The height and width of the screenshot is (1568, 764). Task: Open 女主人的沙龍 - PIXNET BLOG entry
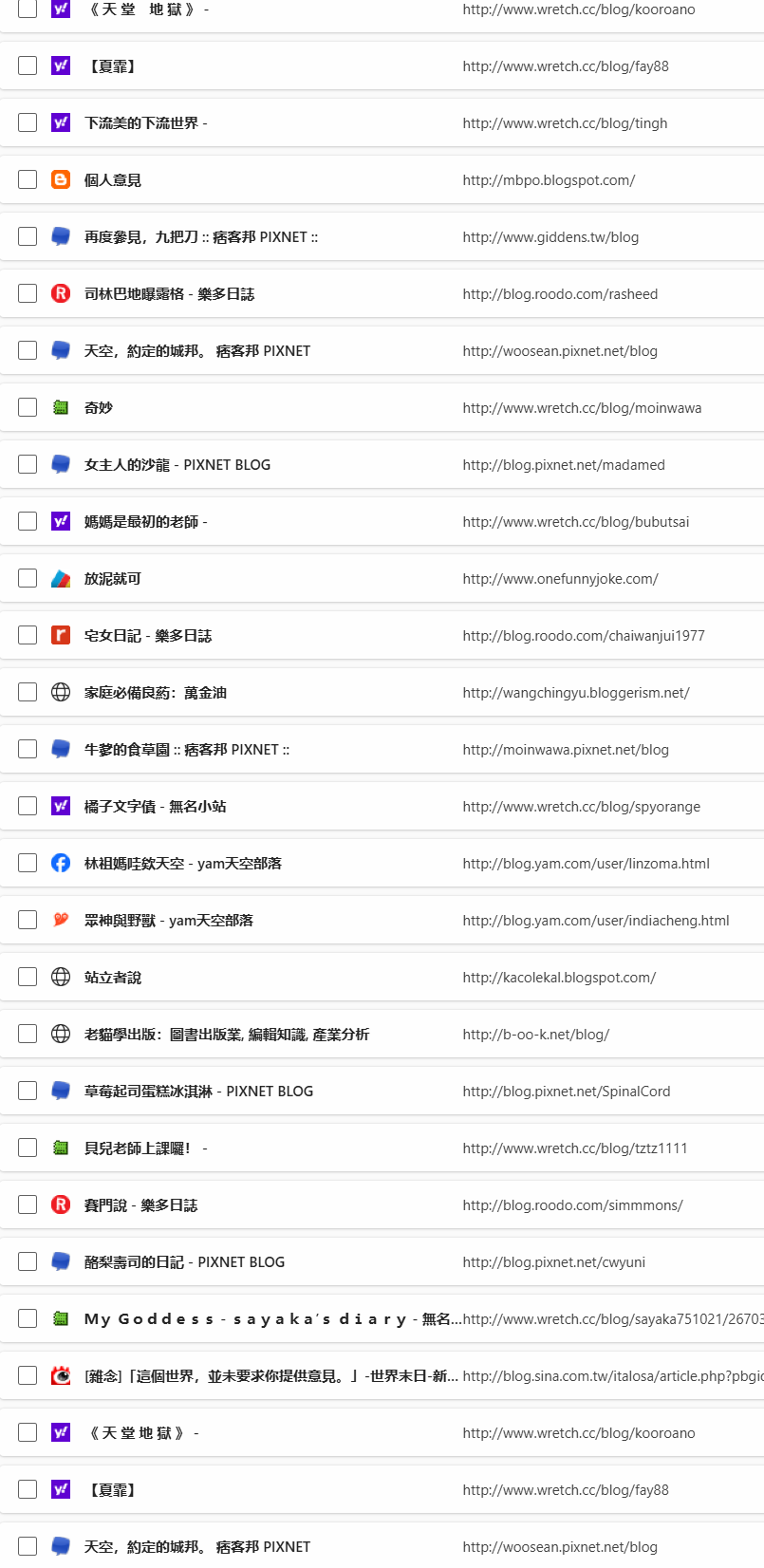(x=177, y=465)
